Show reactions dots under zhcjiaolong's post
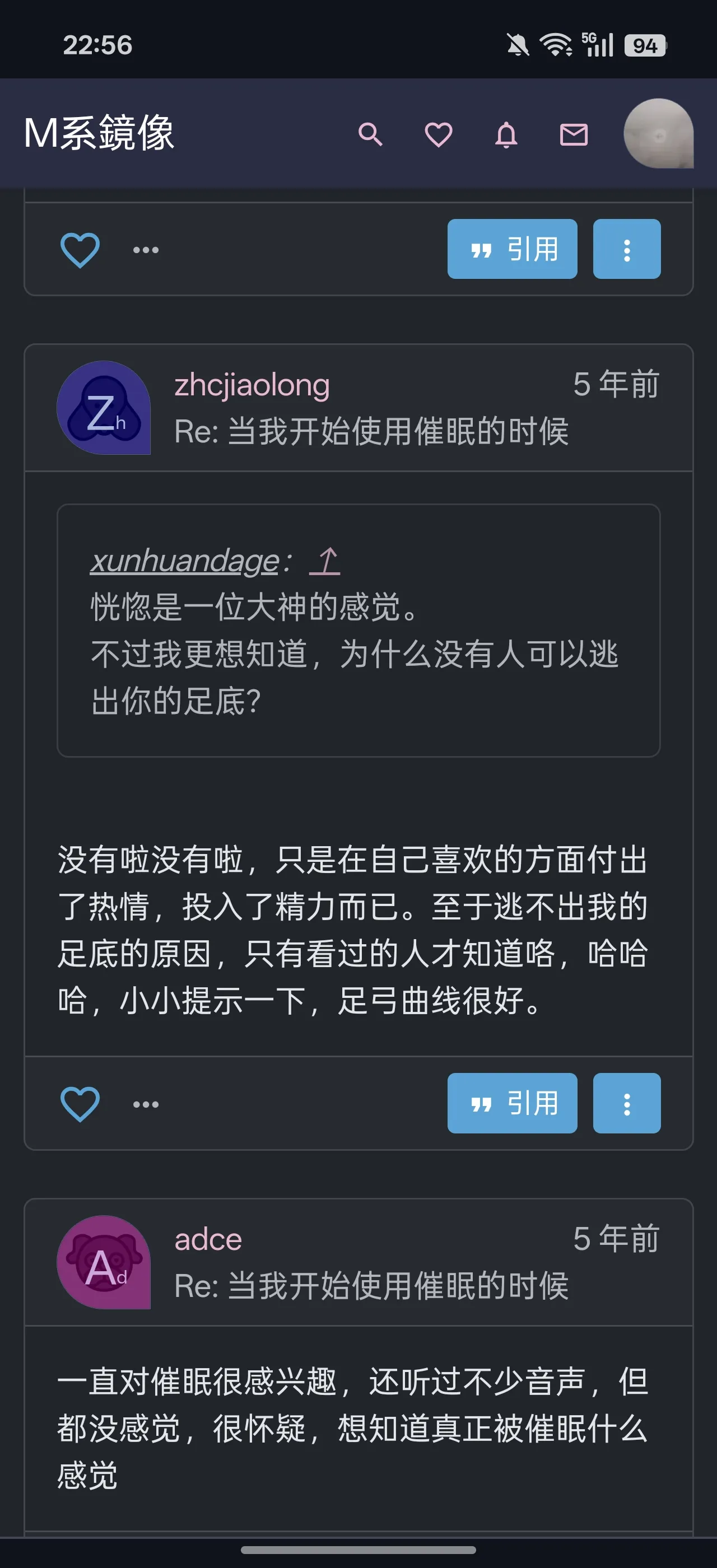 (x=146, y=1104)
